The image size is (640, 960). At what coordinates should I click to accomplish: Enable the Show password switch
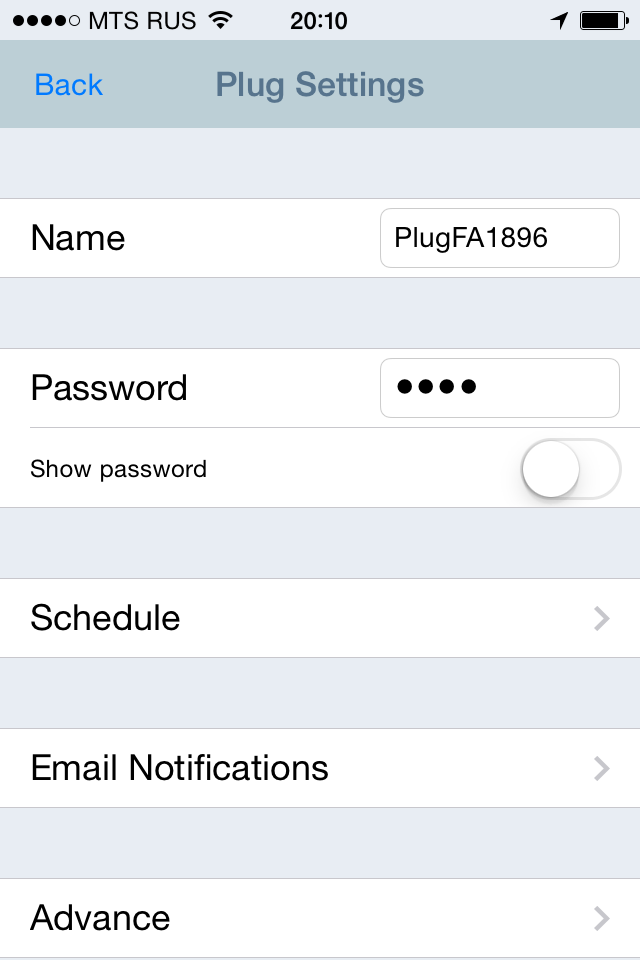[571, 469]
